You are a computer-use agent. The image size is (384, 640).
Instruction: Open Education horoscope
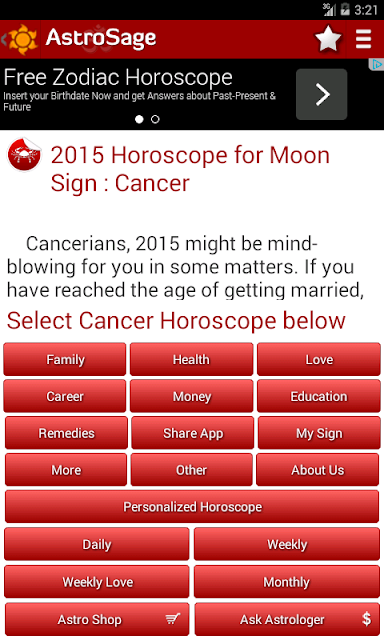point(319,396)
